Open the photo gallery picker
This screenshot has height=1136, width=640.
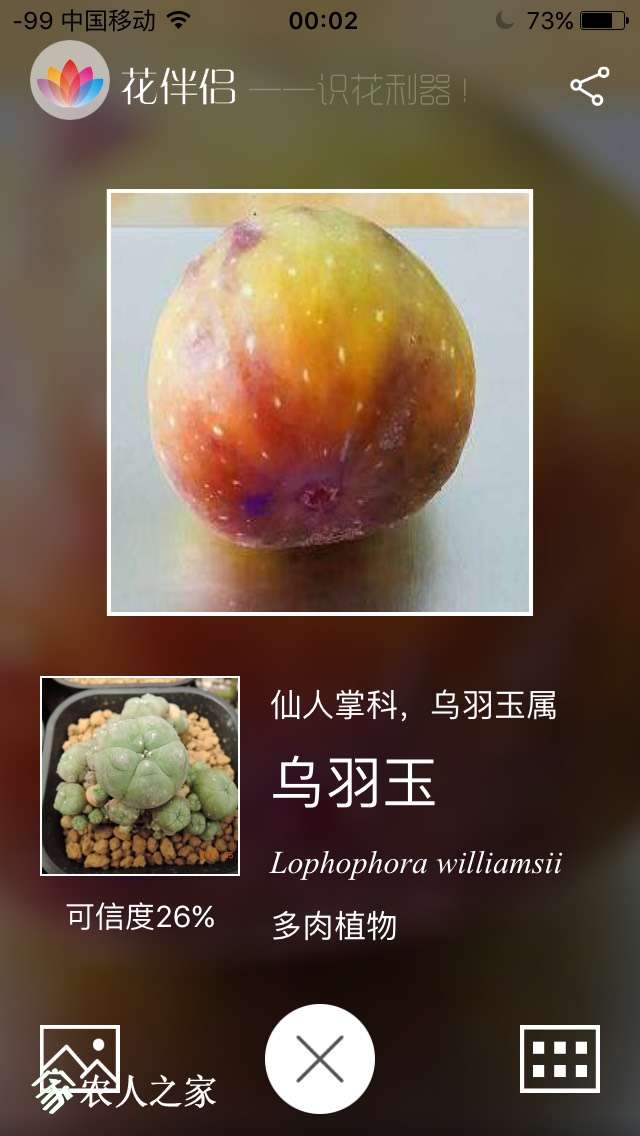pyautogui.click(x=80, y=1058)
